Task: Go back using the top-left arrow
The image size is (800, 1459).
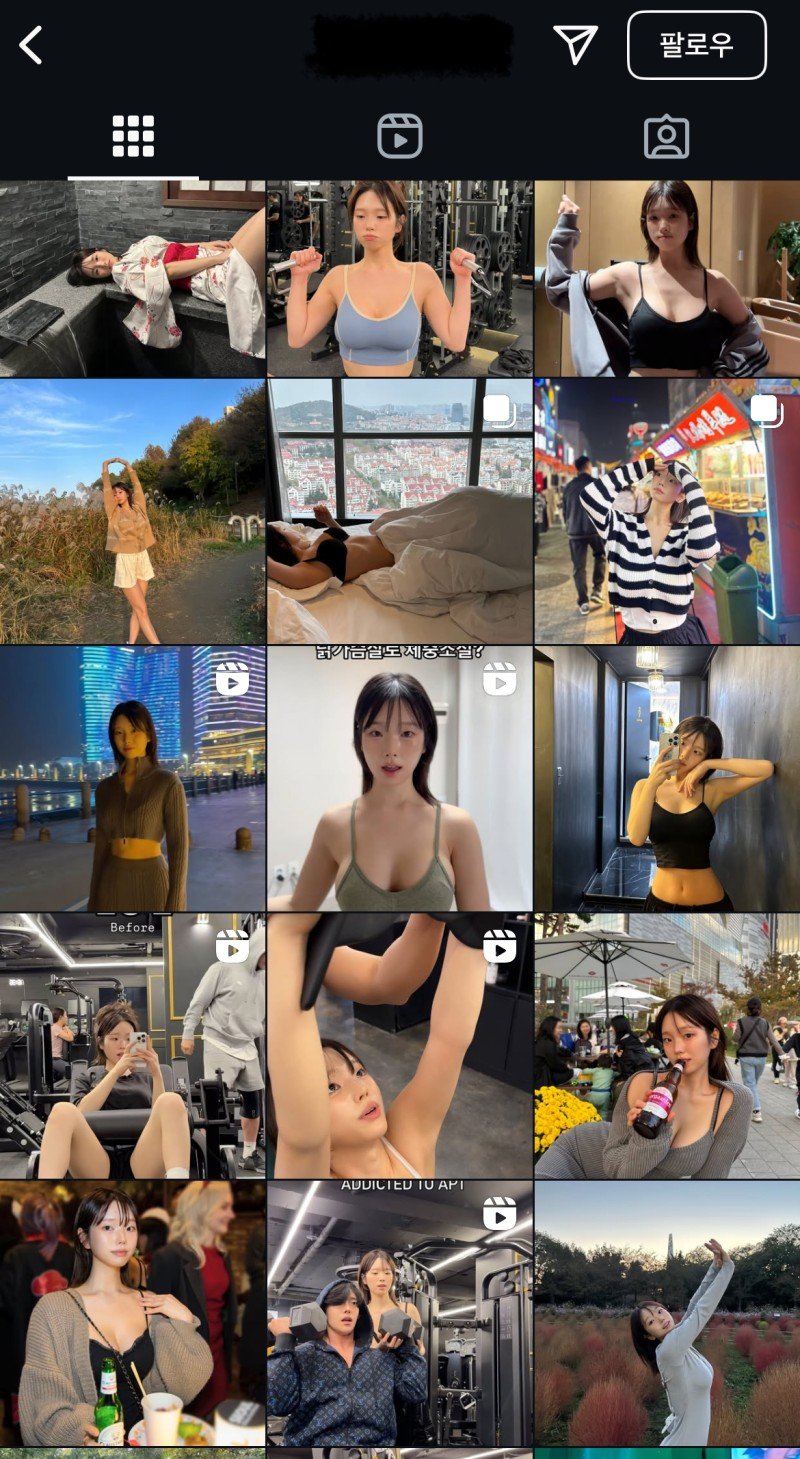Action: 32,45
